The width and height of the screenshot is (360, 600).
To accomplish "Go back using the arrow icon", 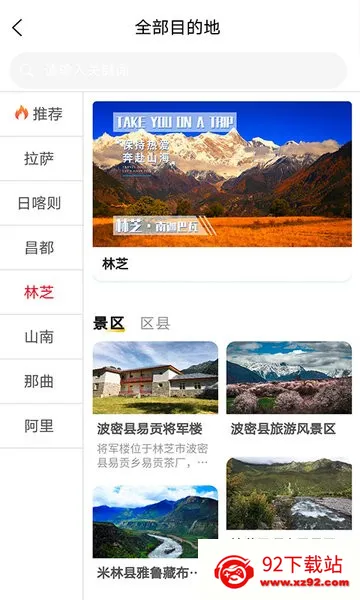I will click(x=18, y=28).
